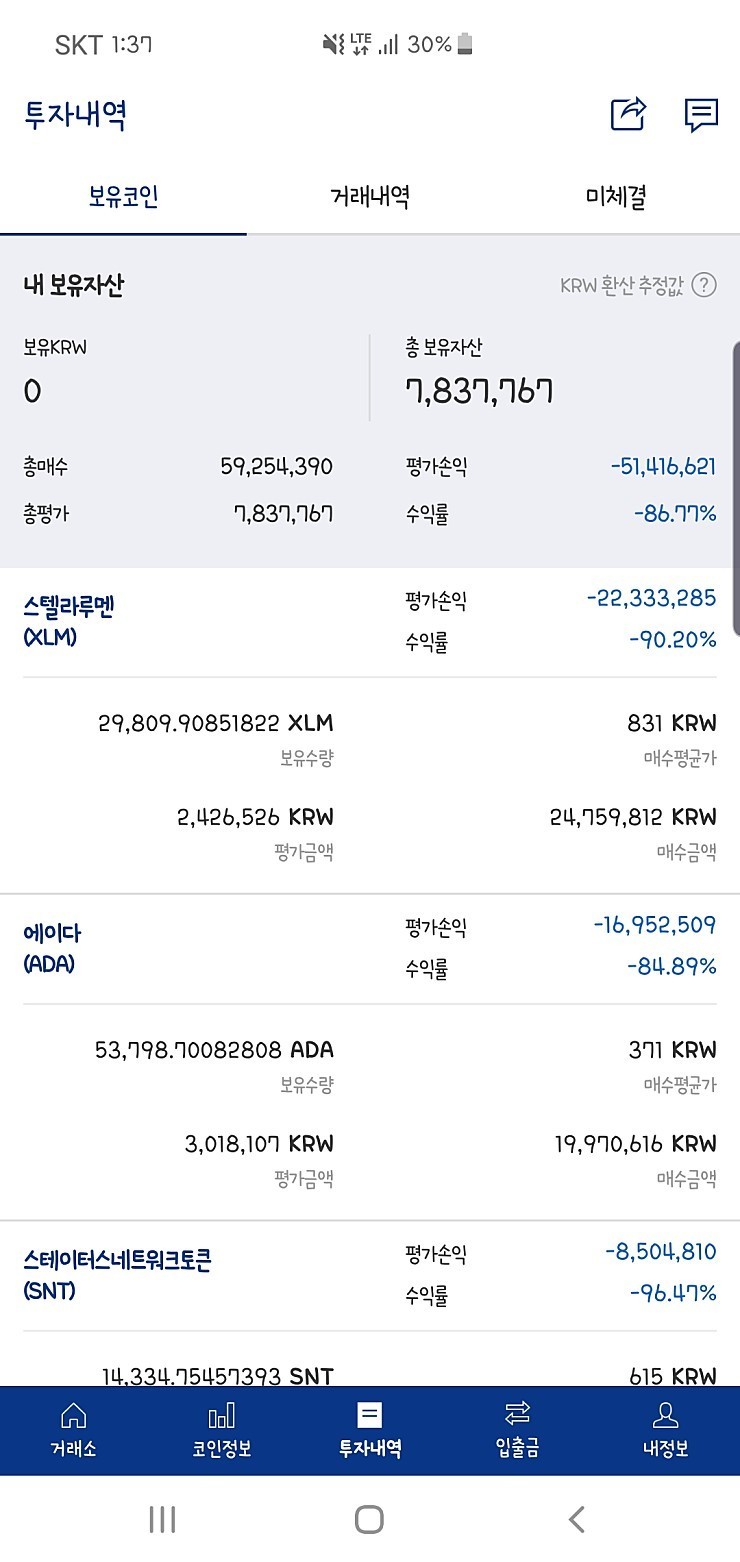Switch to the 미체결 tab
Screen dimensions: 740x1562
tap(616, 198)
